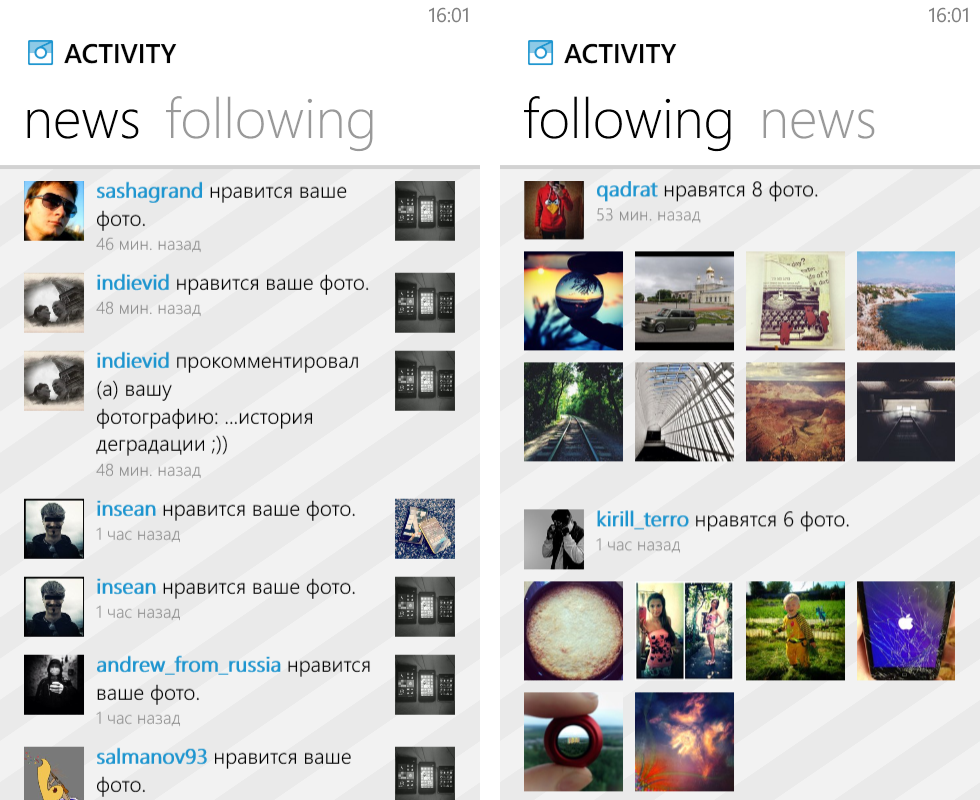Open the photo thumbnail beside sashagrand's like
The width and height of the screenshot is (980, 800).
tap(424, 211)
